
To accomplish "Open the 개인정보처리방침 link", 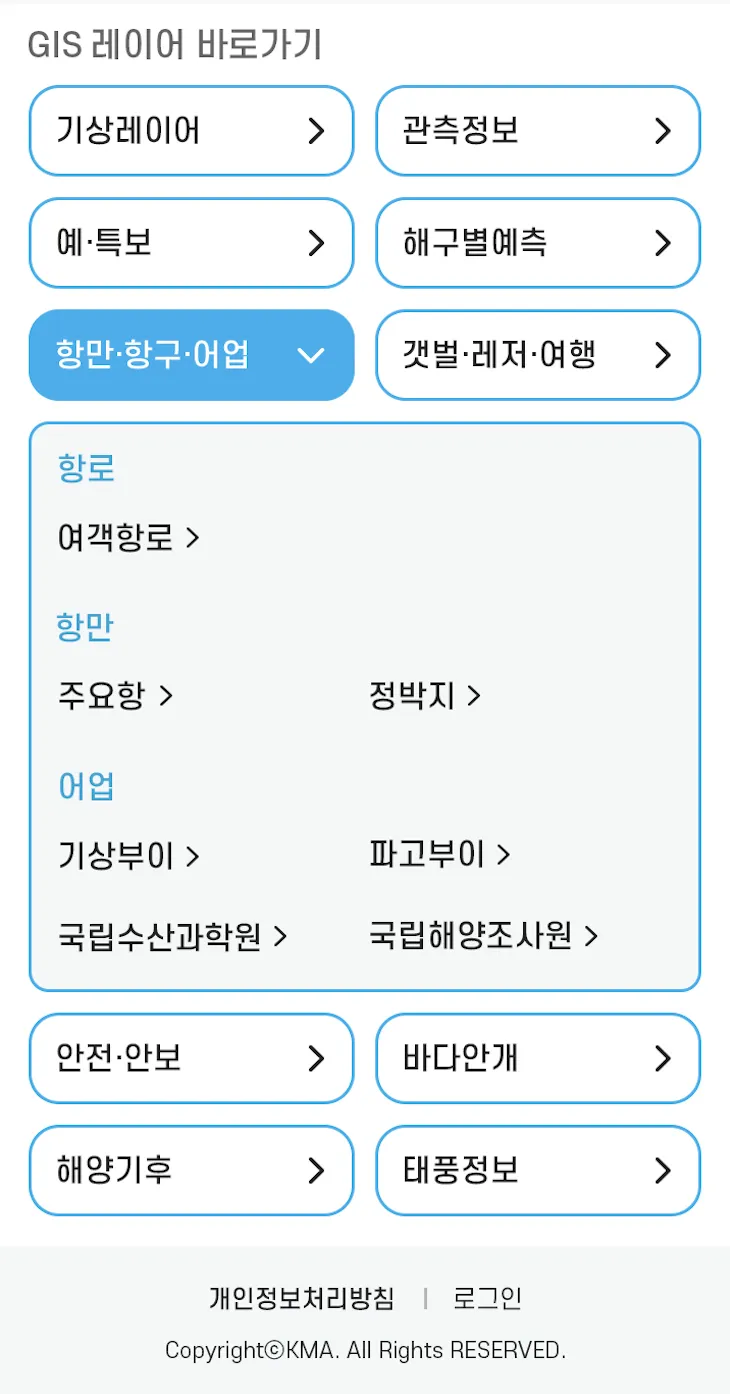I will pyautogui.click(x=301, y=1299).
